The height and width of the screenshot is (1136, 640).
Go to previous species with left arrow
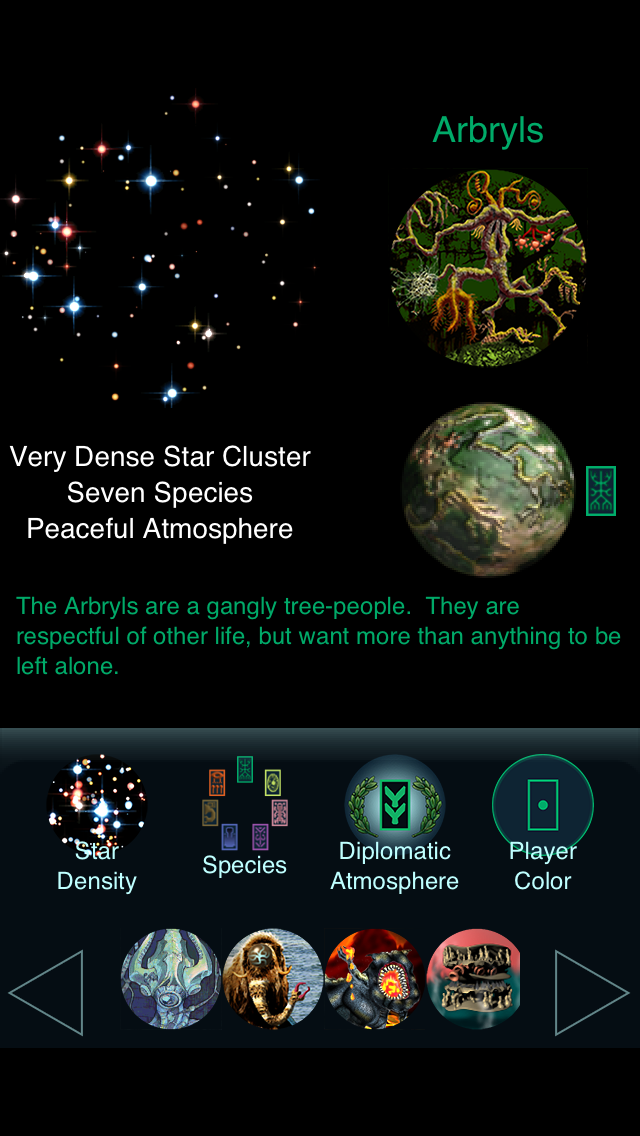coord(46,992)
